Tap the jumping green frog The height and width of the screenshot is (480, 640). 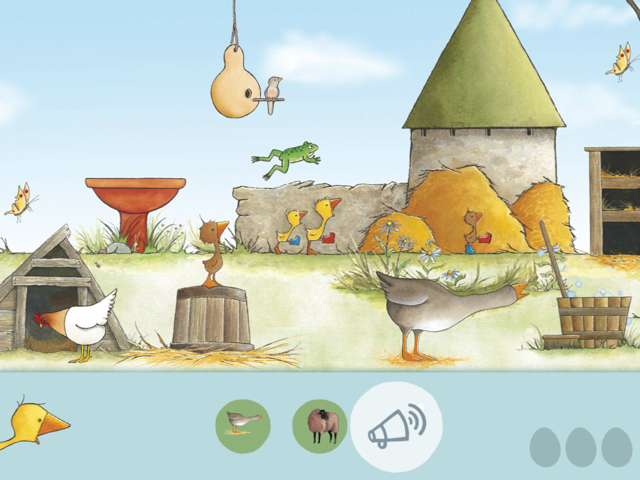(290, 158)
